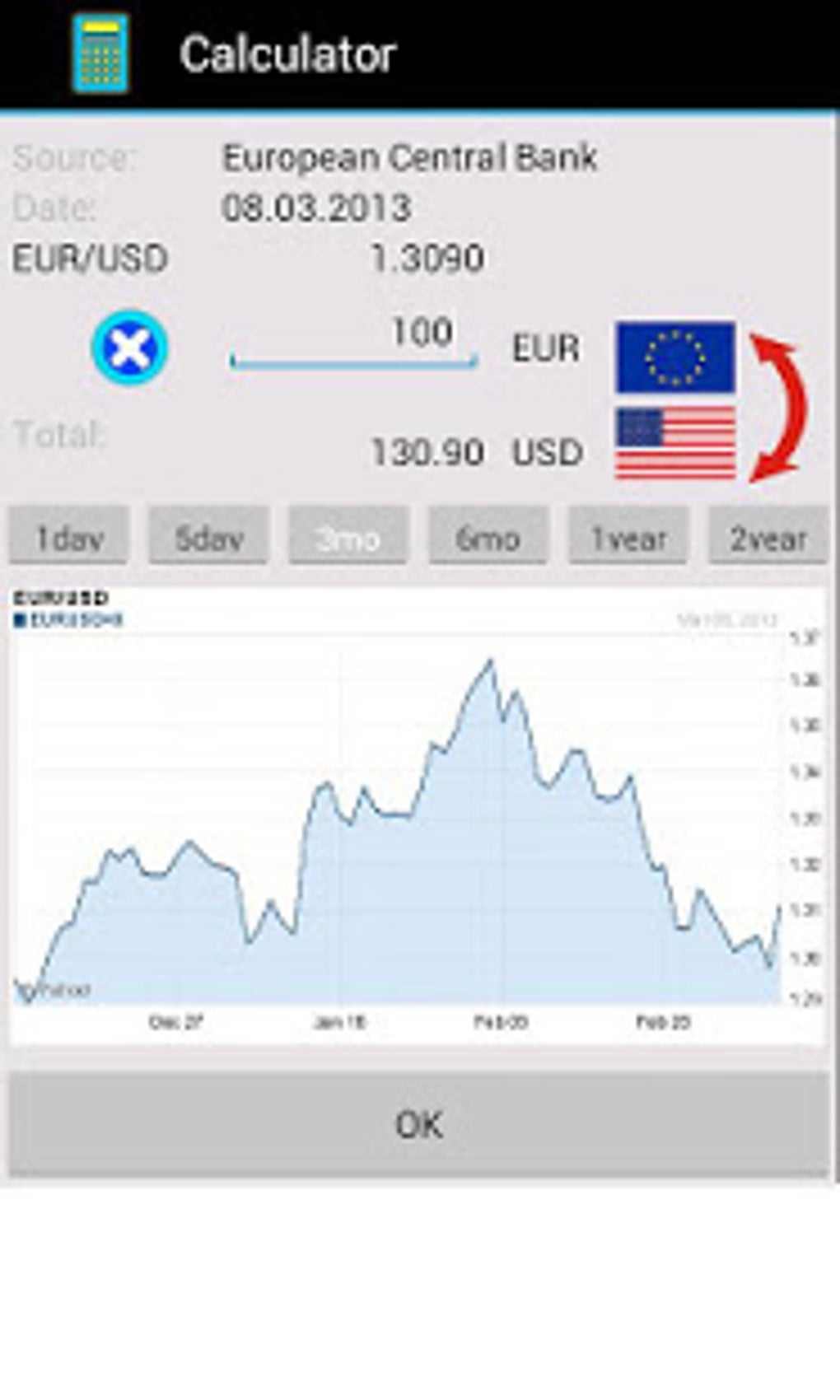Confirm with the OK button
840x1400 pixels.
[419, 1124]
